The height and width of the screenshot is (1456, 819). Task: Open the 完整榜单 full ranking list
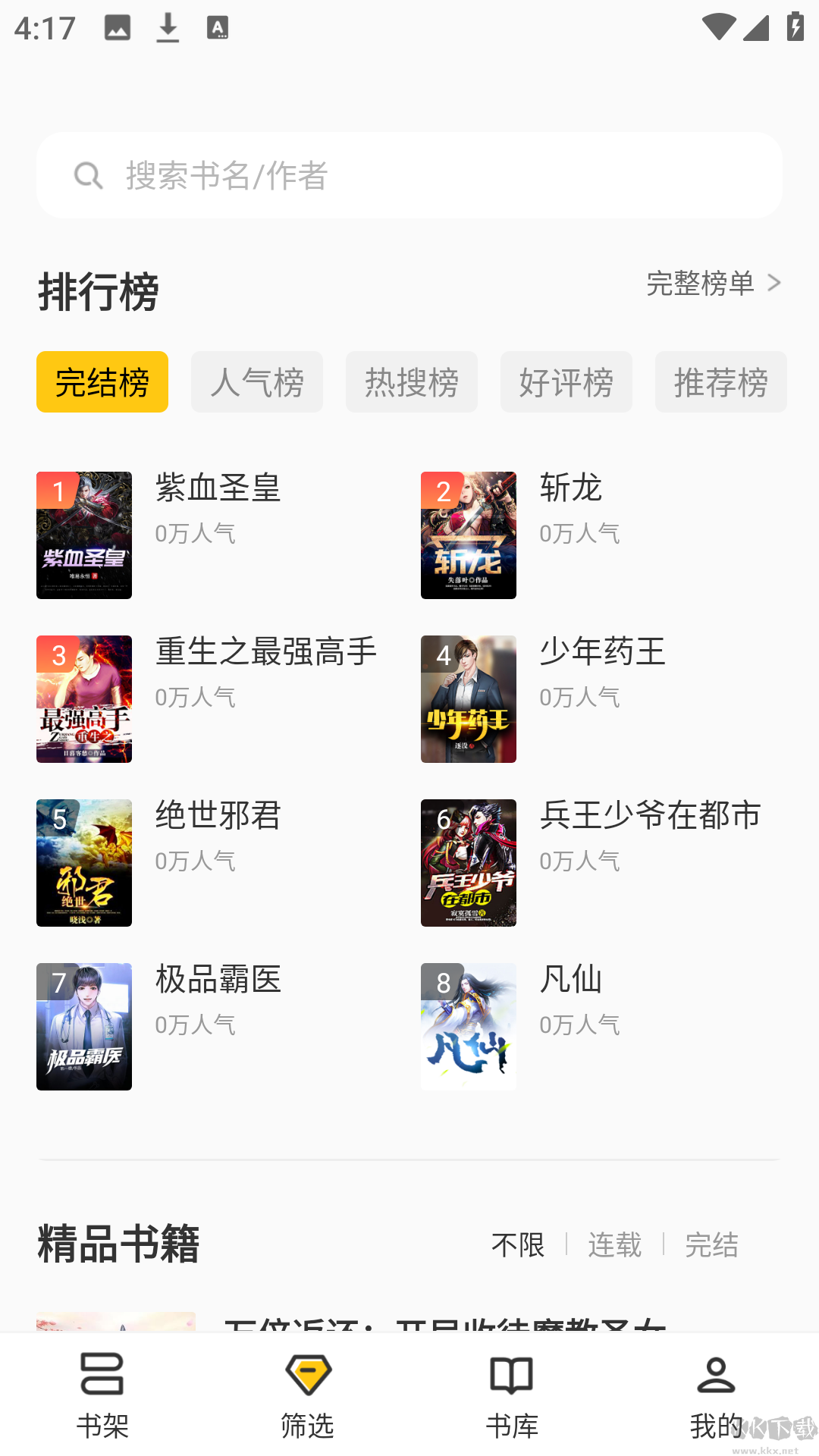pos(713,284)
